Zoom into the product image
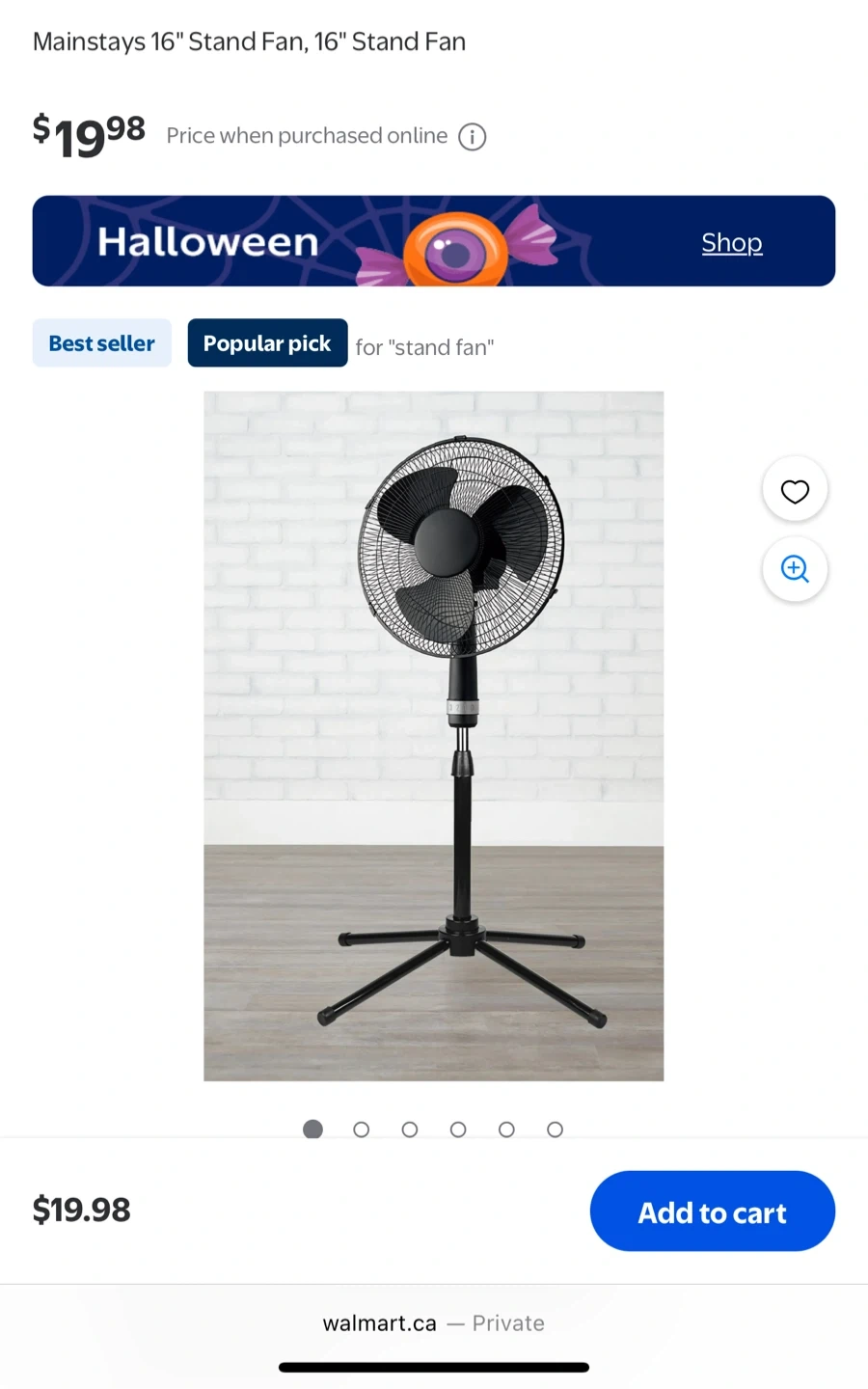The height and width of the screenshot is (1389, 868). [x=795, y=569]
